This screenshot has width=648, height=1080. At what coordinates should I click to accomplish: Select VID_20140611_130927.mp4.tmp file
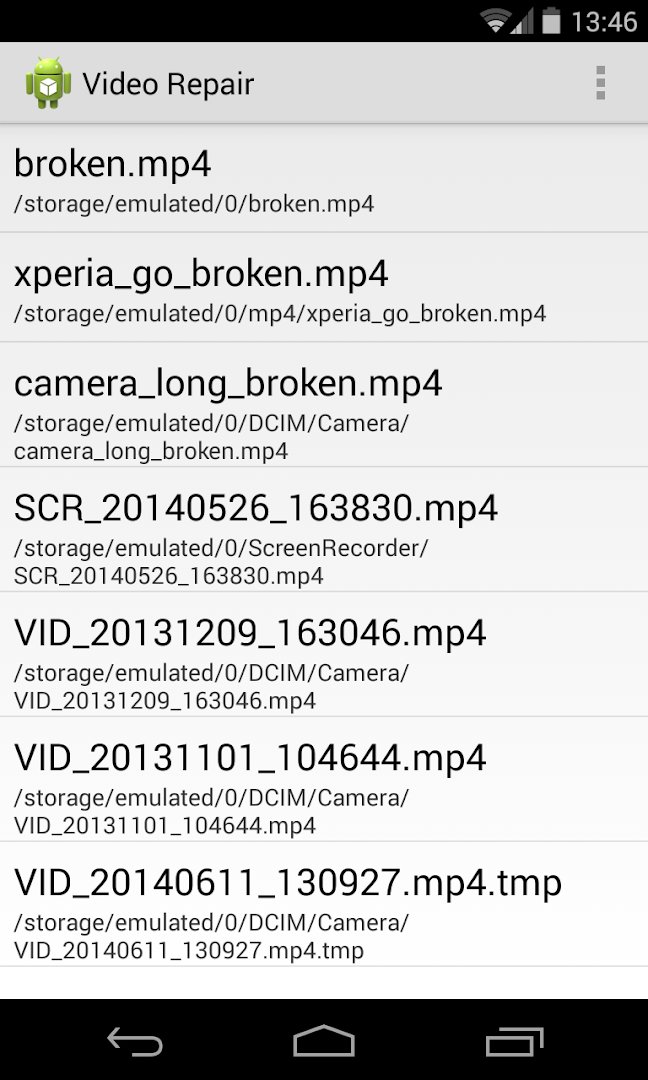pos(324,905)
